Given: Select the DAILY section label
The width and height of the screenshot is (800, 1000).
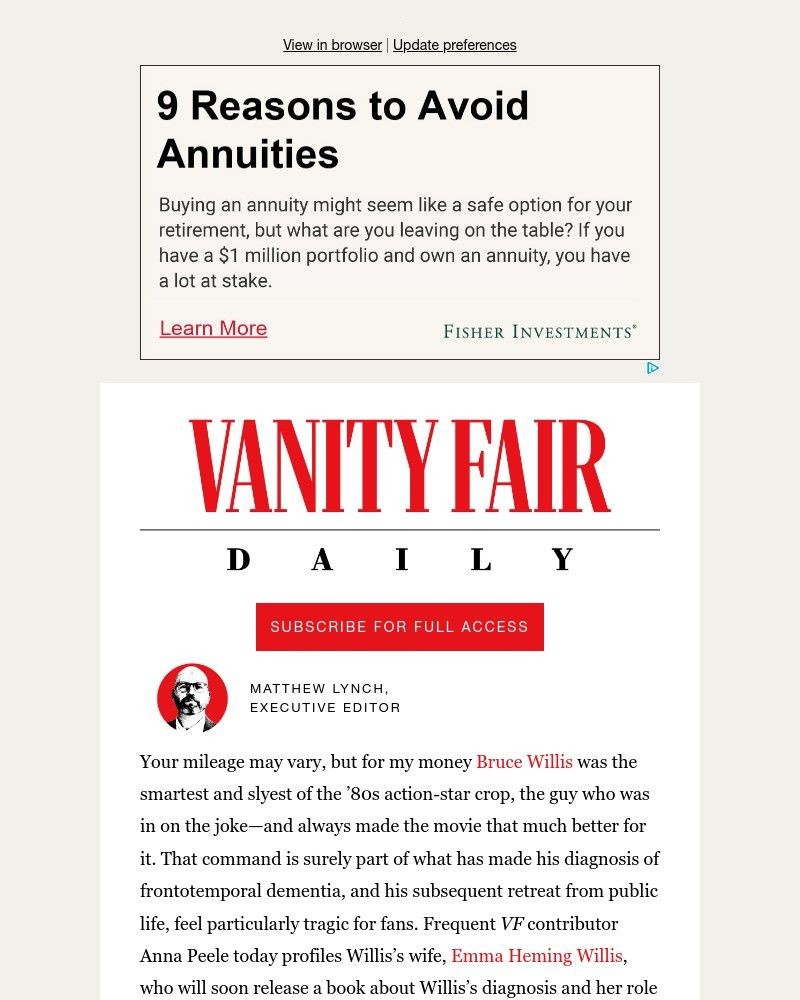Looking at the screenshot, I should pos(399,560).
